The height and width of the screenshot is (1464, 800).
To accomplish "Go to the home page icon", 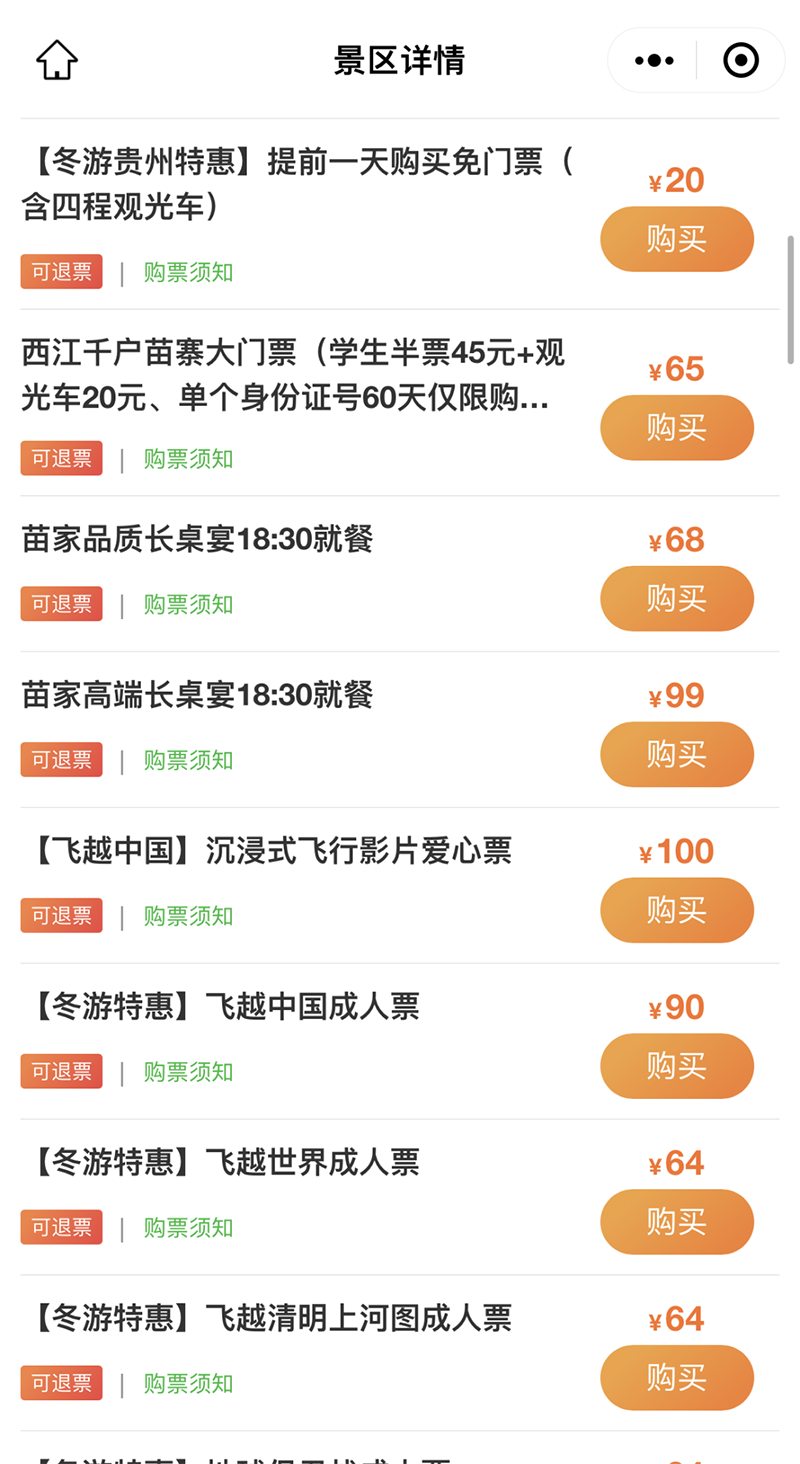I will [x=57, y=61].
